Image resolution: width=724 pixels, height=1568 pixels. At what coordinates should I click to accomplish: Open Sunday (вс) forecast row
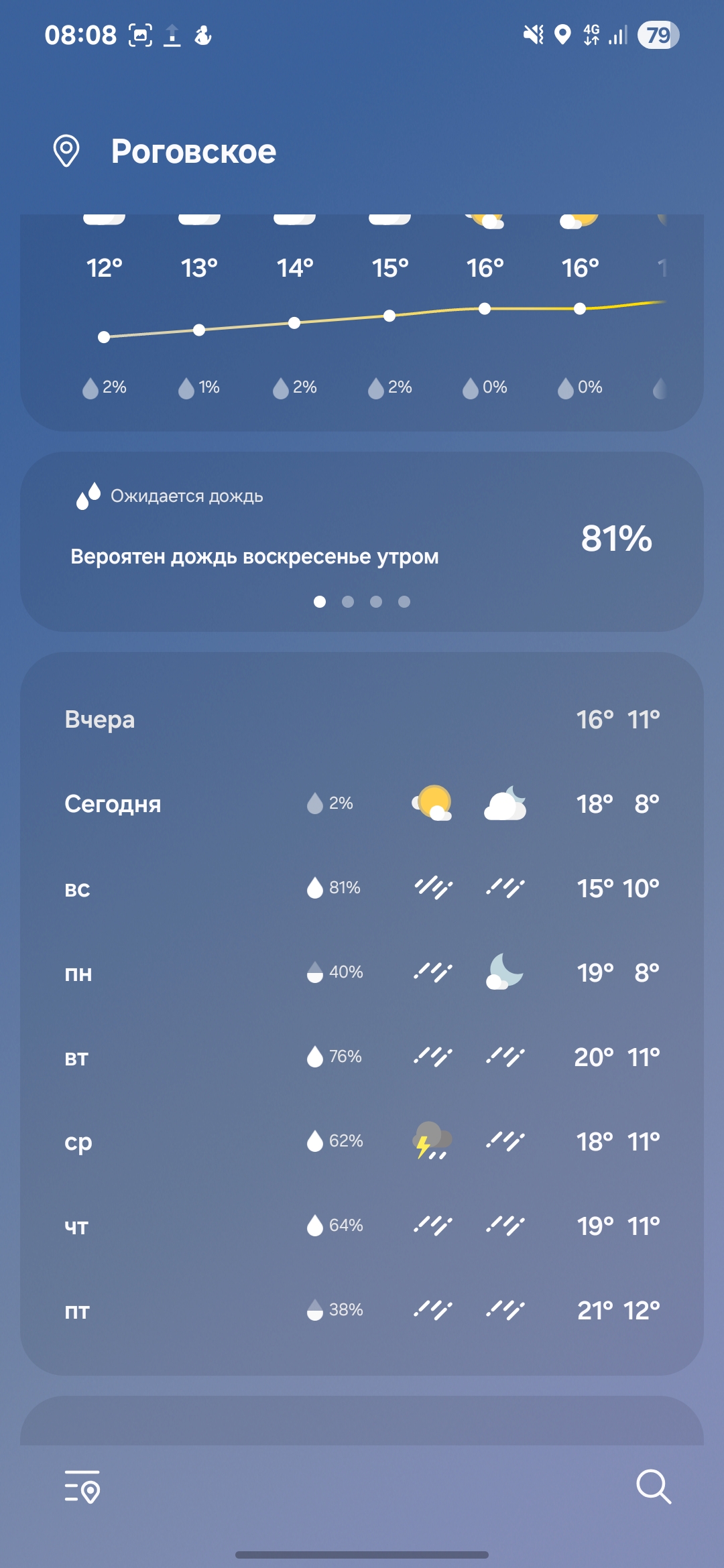(362, 889)
